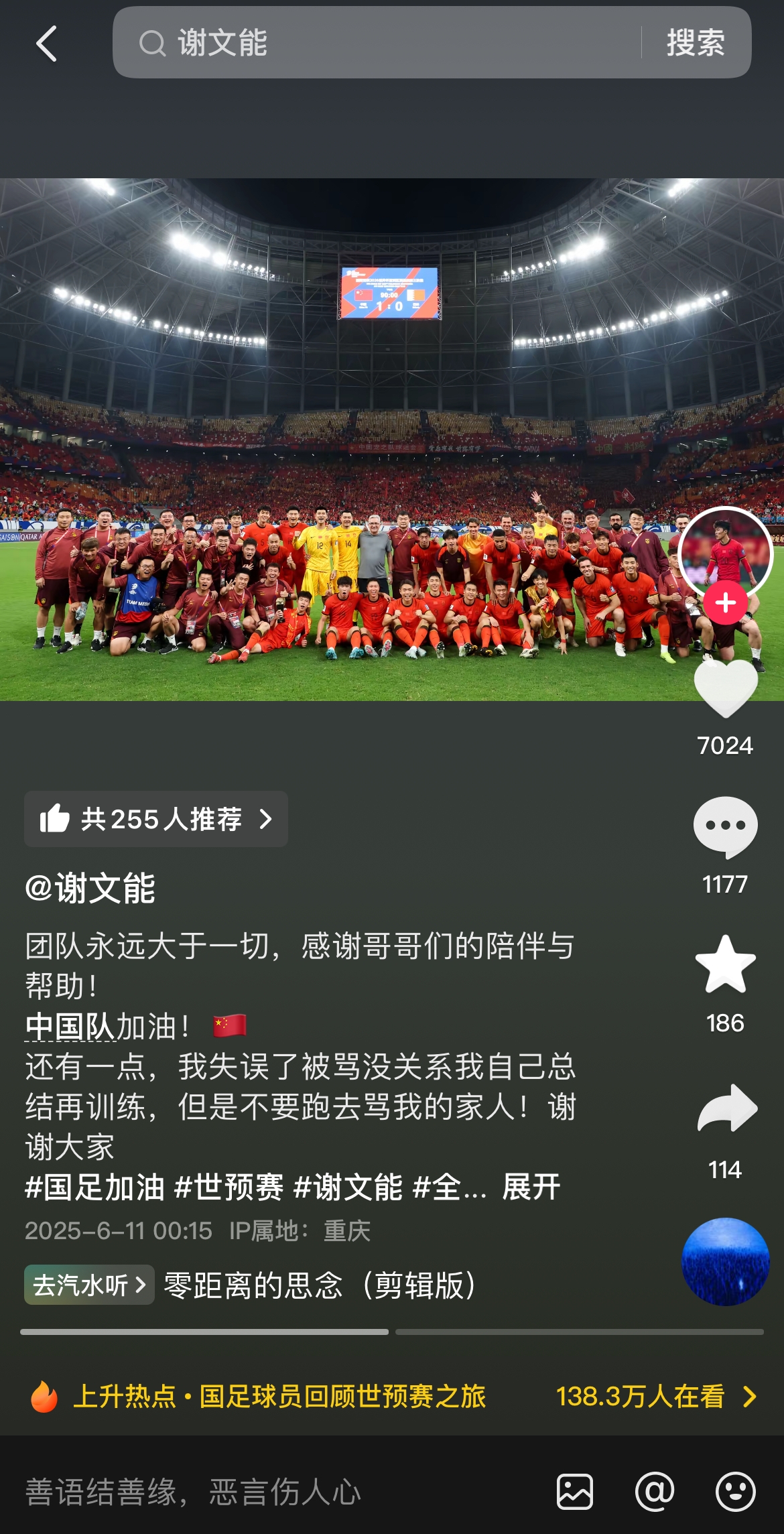Screen dimensions: 784x1534
Task: Tap the 去汽水听 music chip
Action: 89,1285
